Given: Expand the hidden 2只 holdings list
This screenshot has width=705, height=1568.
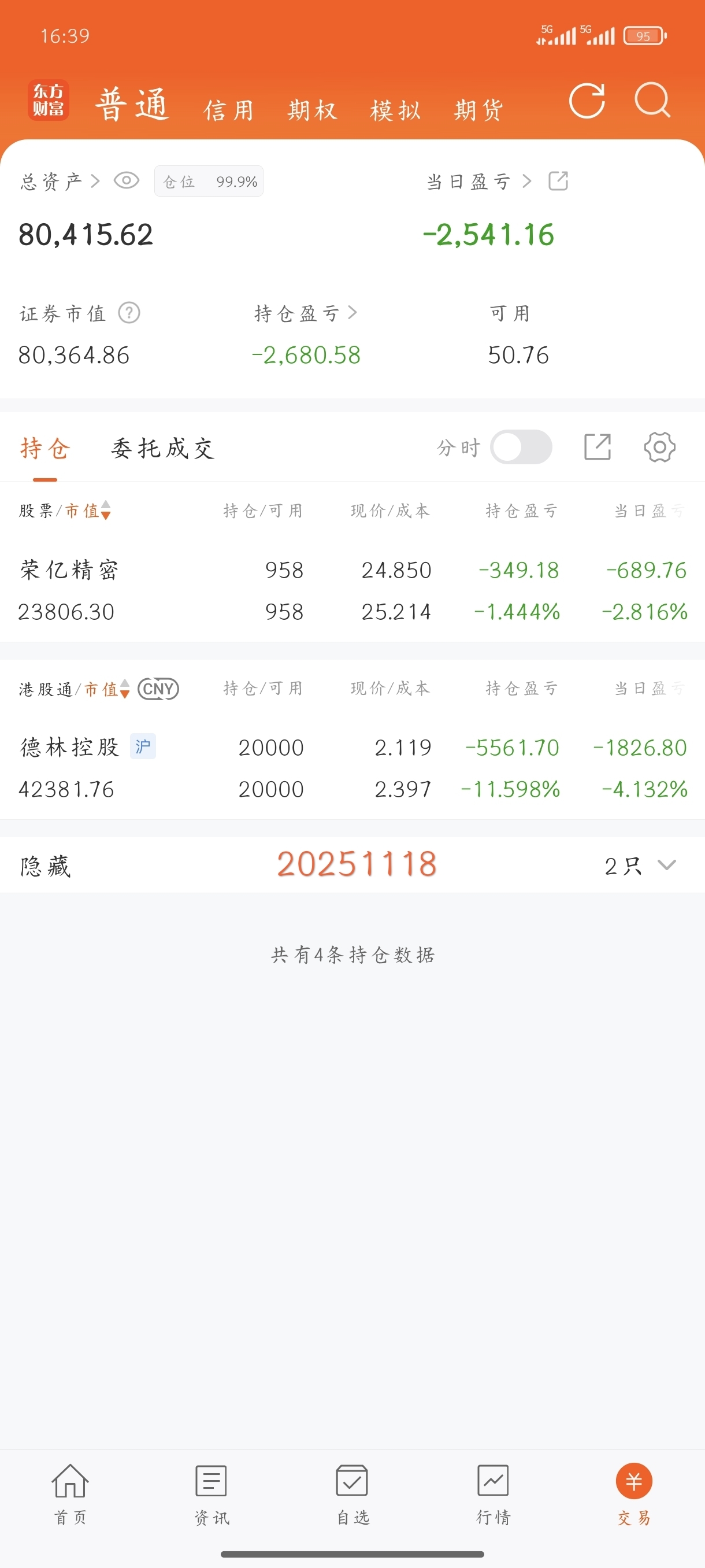Looking at the screenshot, I should [637, 865].
